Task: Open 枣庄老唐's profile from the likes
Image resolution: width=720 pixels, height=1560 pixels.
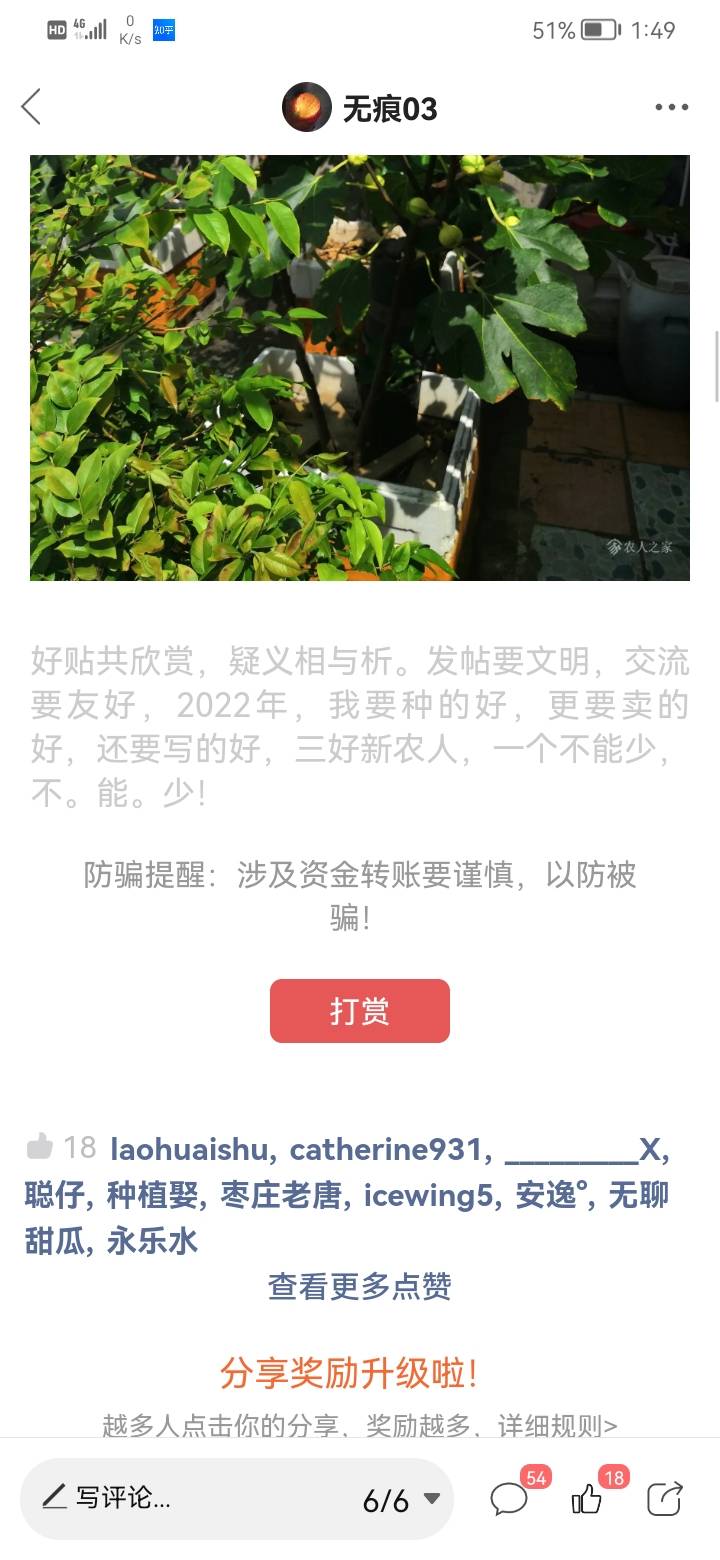Action: [x=281, y=1196]
